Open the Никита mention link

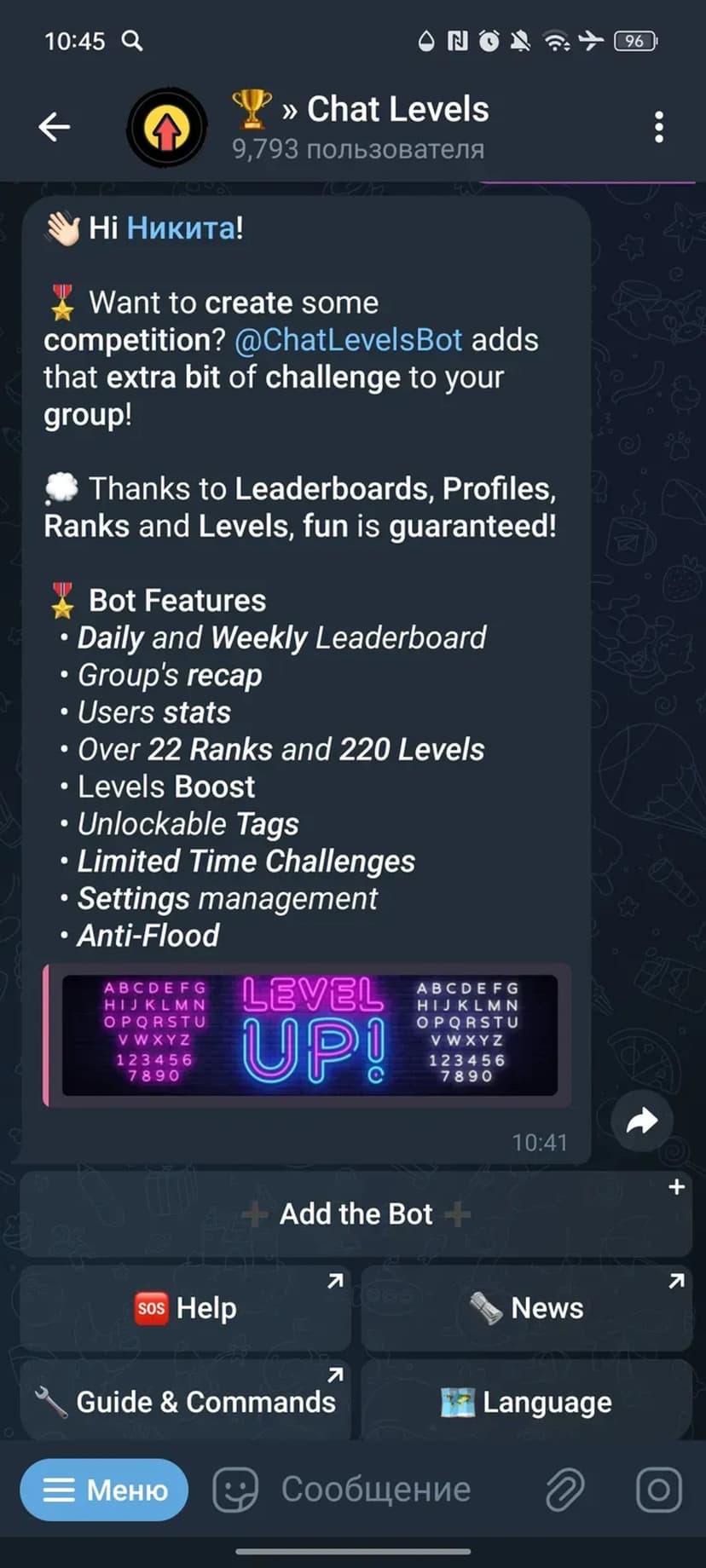[181, 228]
